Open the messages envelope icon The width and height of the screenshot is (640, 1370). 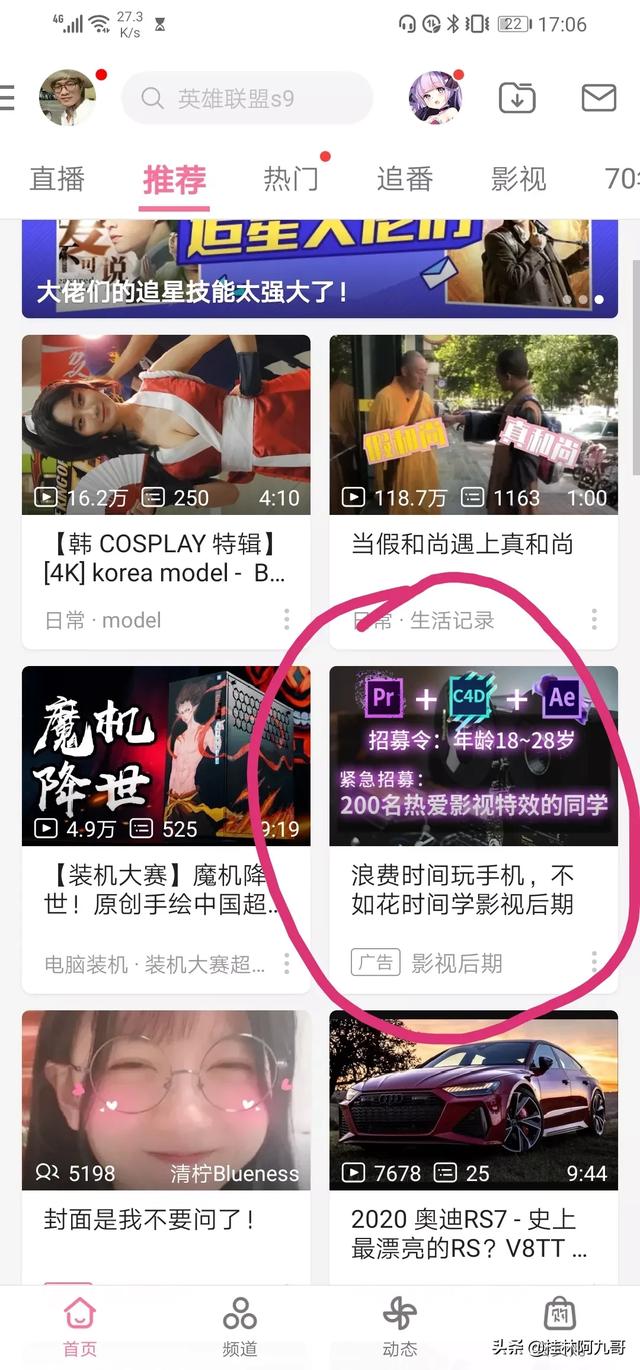point(598,98)
